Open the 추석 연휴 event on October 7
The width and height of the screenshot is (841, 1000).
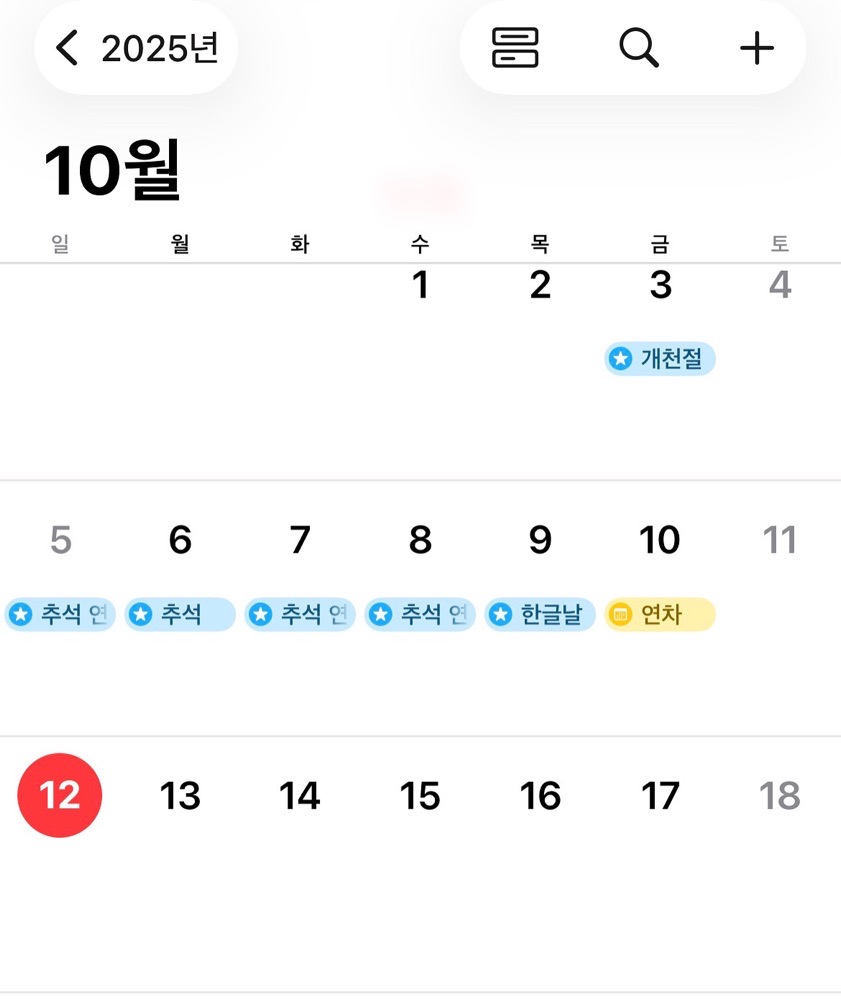point(300,614)
